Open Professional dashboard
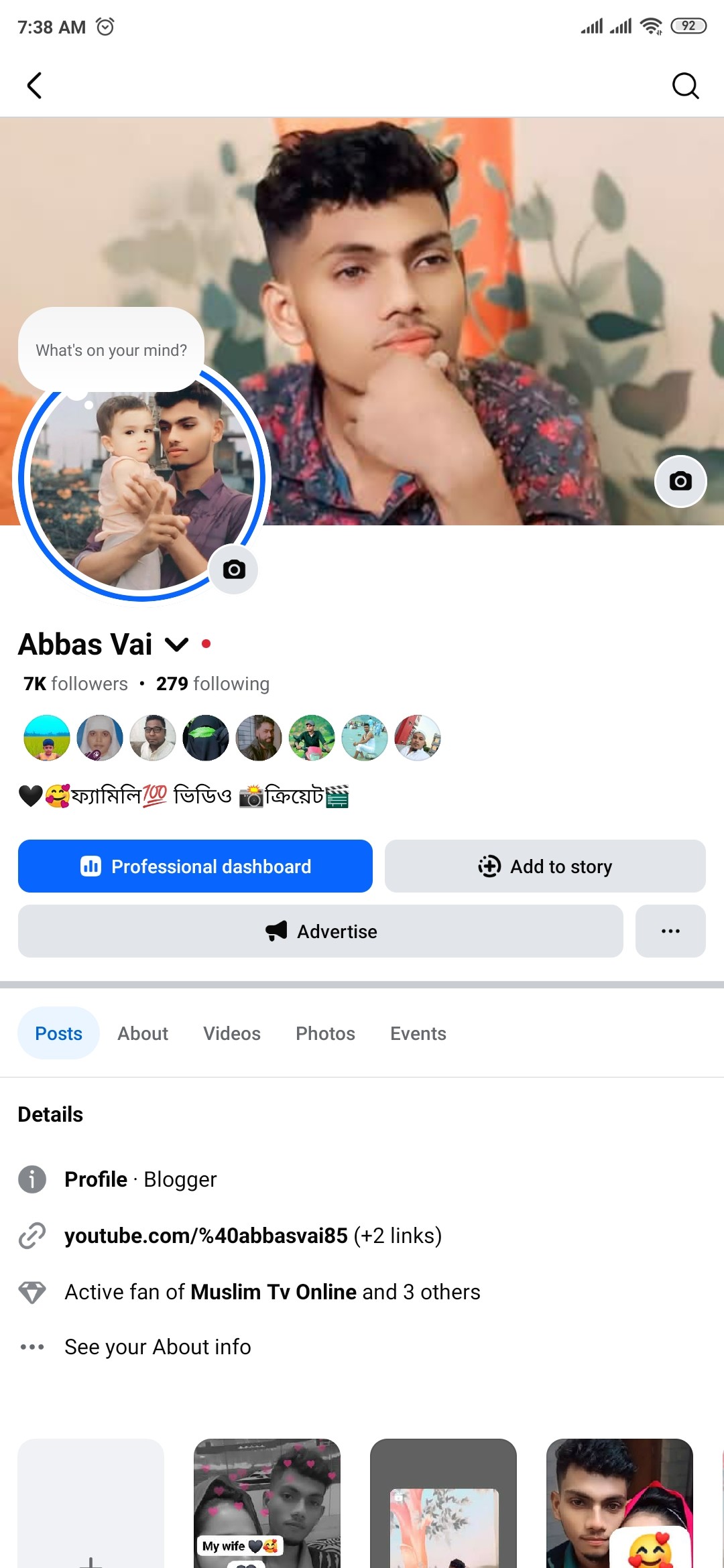Viewport: 724px width, 1568px height. [x=195, y=866]
